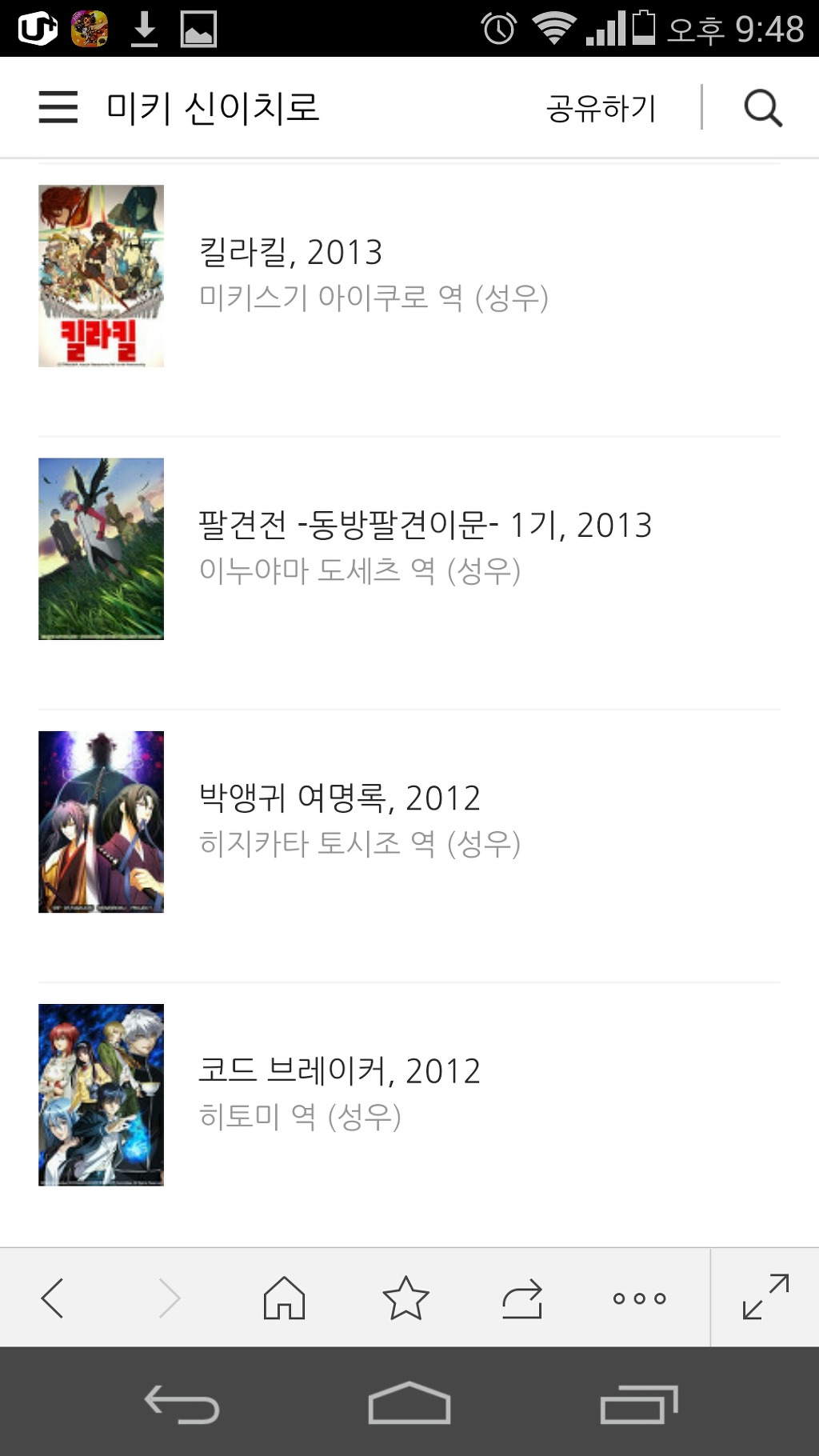The image size is (819, 1456).
Task: Open search with the magnifier icon
Action: (x=763, y=108)
